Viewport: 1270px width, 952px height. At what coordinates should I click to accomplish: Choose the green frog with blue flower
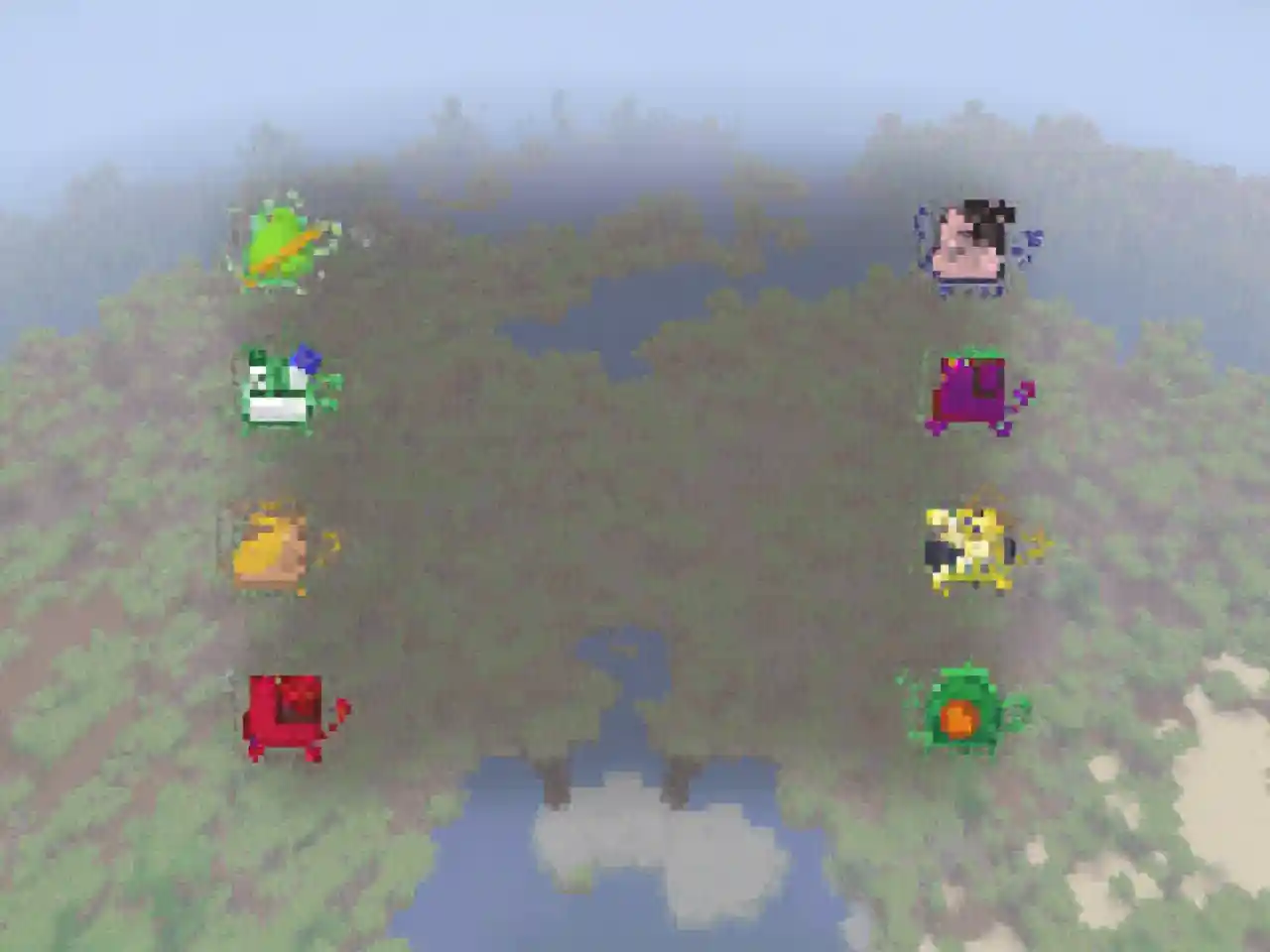click(283, 390)
